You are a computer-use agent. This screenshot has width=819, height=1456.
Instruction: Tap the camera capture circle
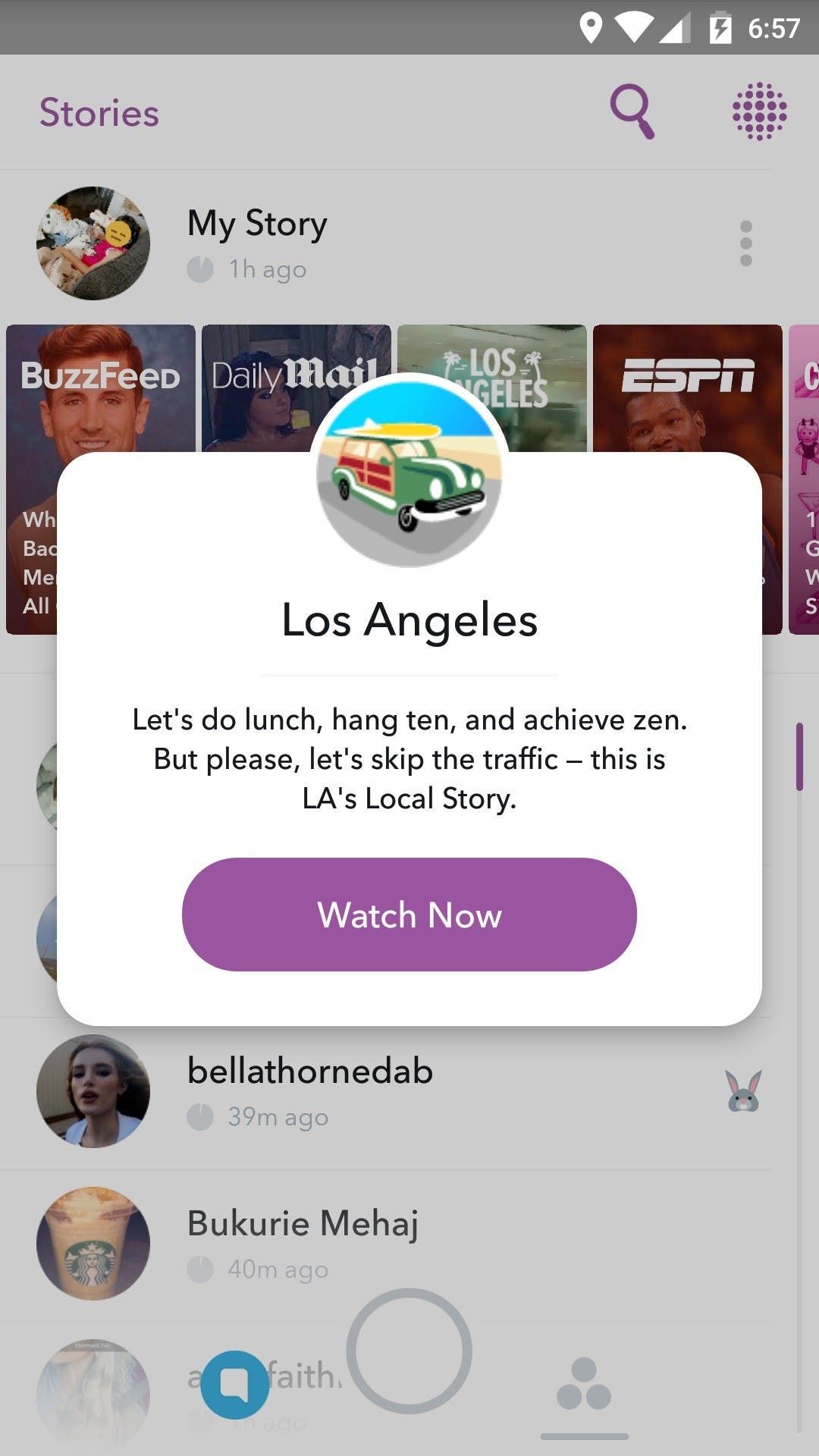click(409, 1351)
